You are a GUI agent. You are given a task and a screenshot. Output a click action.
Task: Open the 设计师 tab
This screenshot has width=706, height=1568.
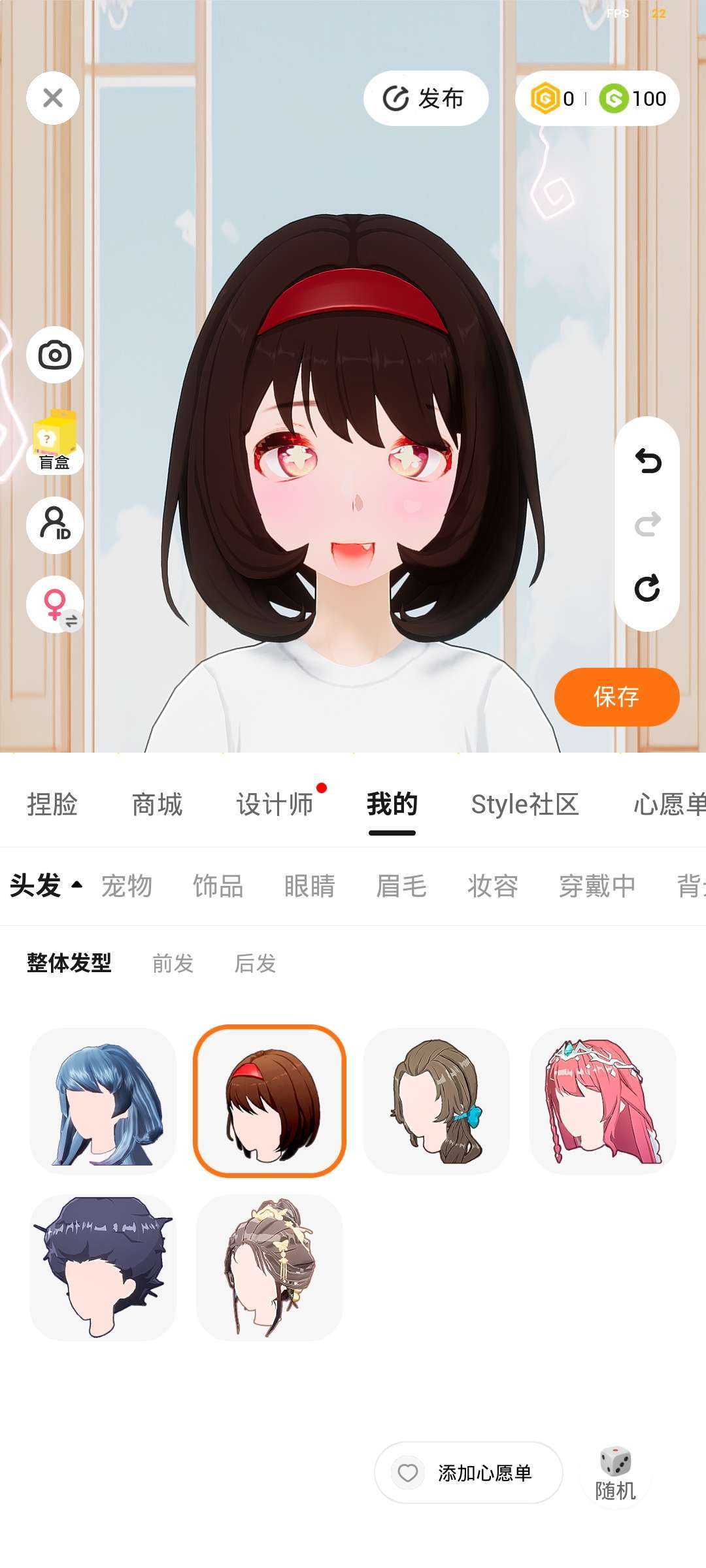tap(275, 804)
